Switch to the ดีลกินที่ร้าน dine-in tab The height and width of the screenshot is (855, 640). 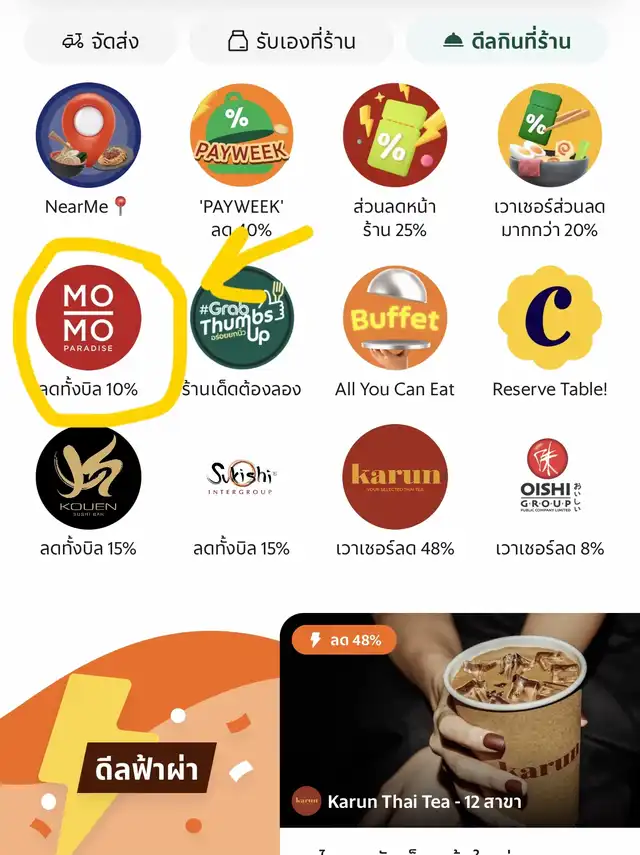(x=507, y=42)
